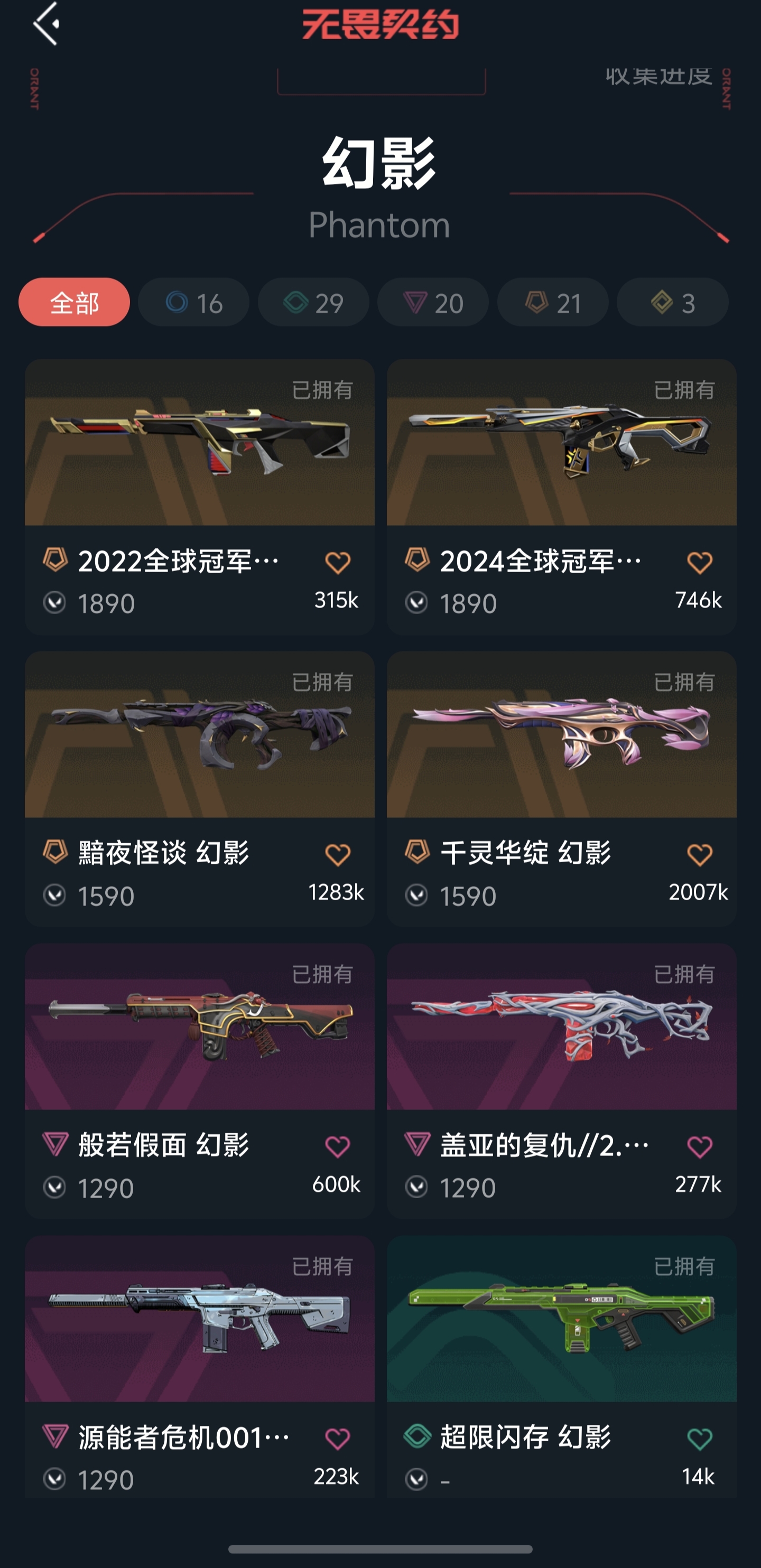This screenshot has width=761, height=1568.
Task: Select the 全部 filter chip
Action: click(75, 303)
